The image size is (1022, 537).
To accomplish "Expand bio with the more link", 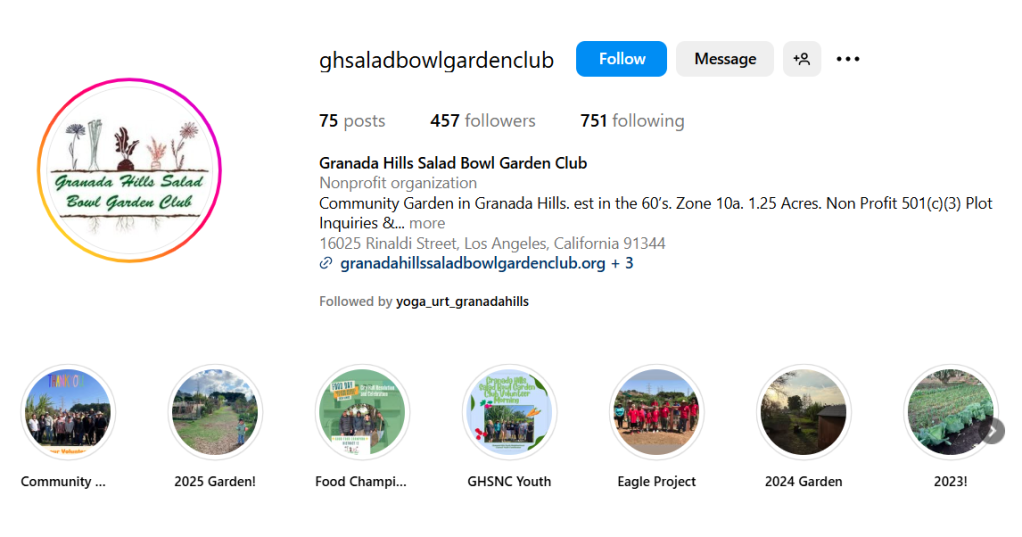I will tap(427, 223).
